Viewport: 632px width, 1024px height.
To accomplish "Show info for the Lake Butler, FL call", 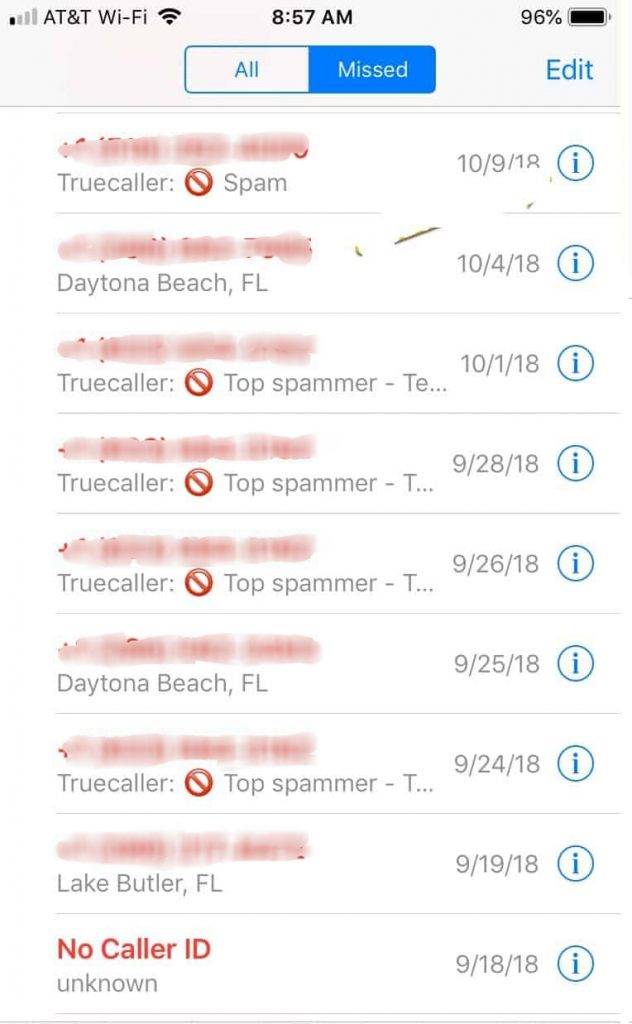I will coord(575,864).
